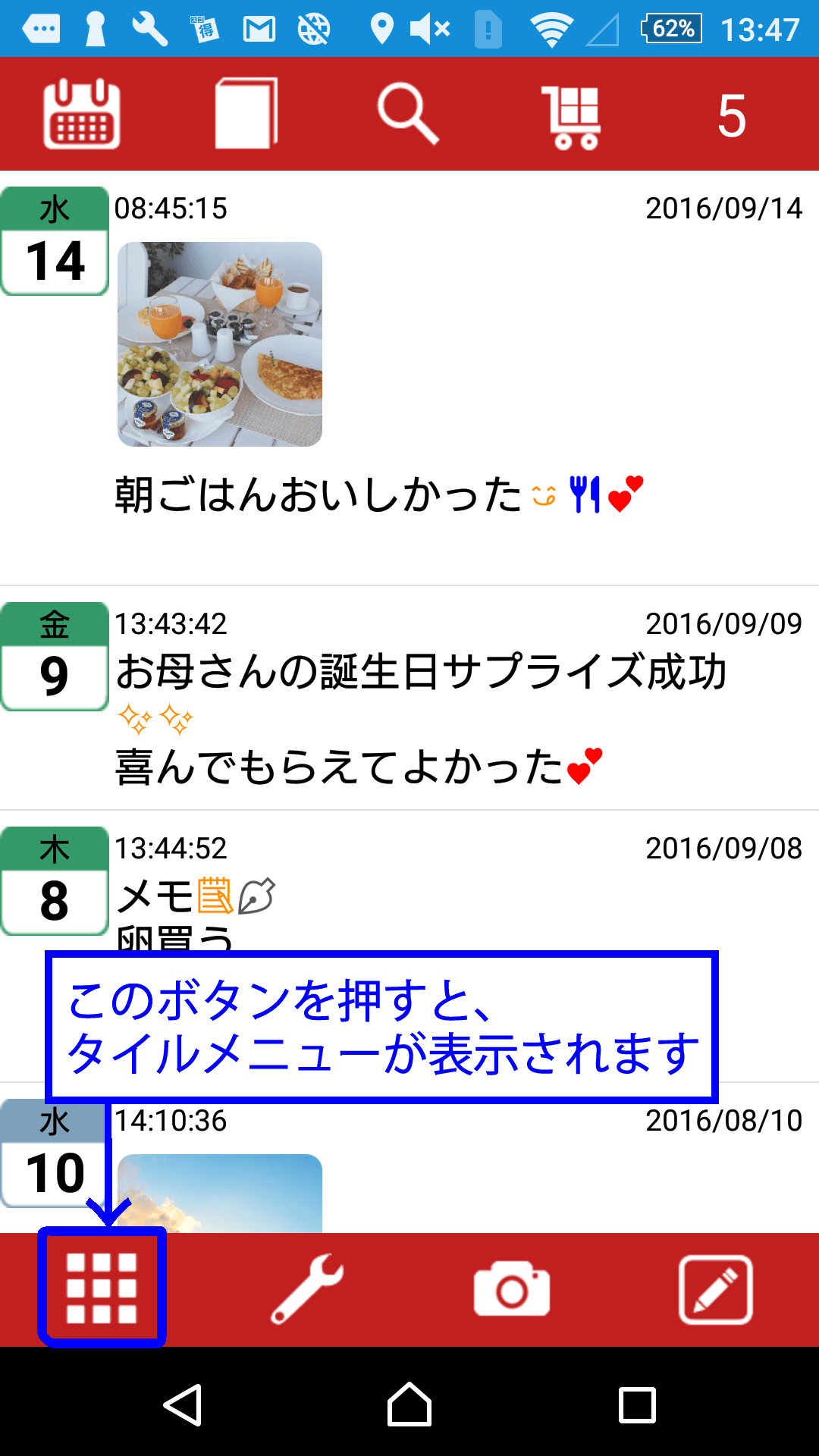
Task: Open the tile menu grid button
Action: click(102, 1288)
